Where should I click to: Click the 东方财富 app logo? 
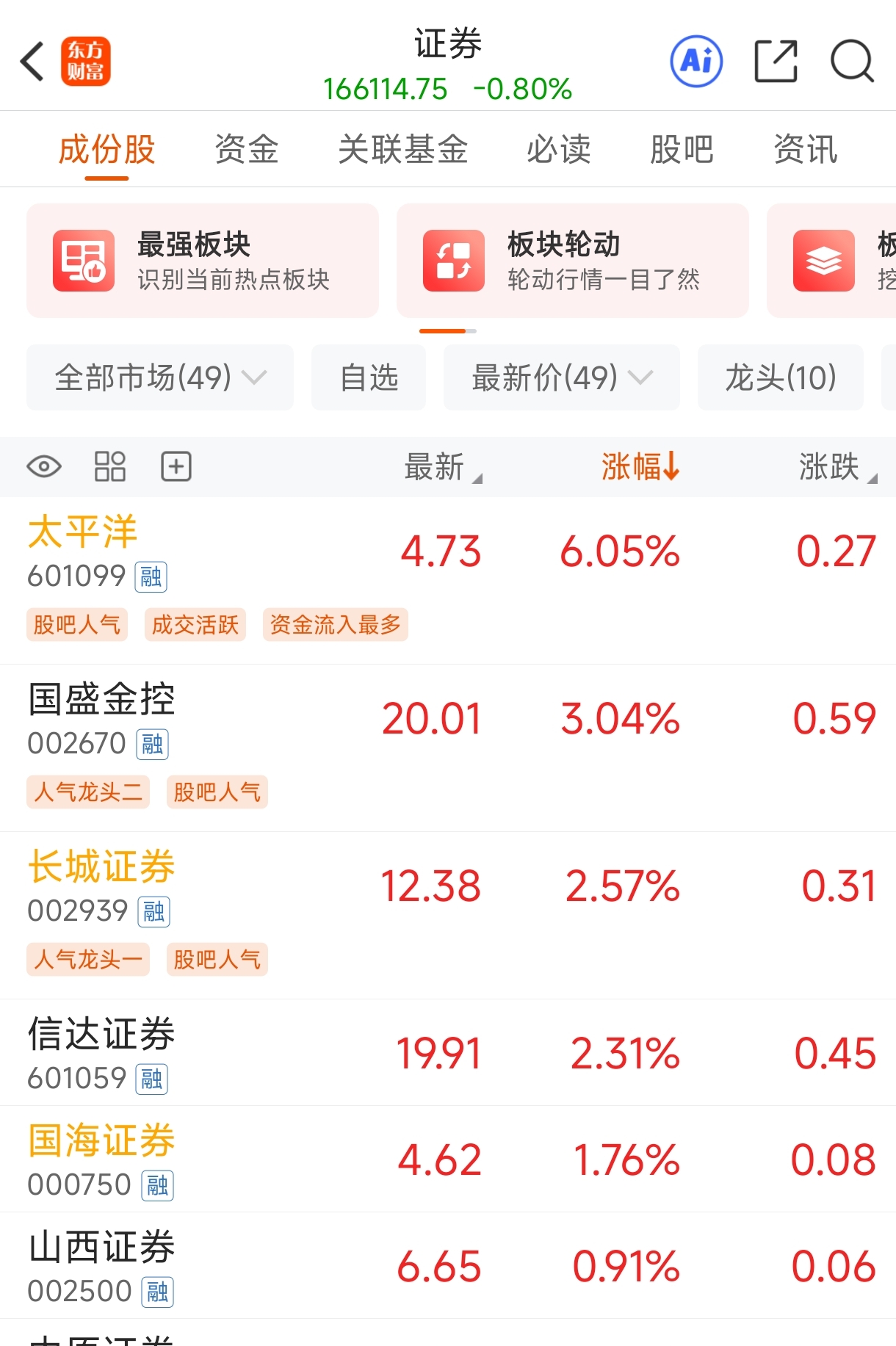pos(86,61)
